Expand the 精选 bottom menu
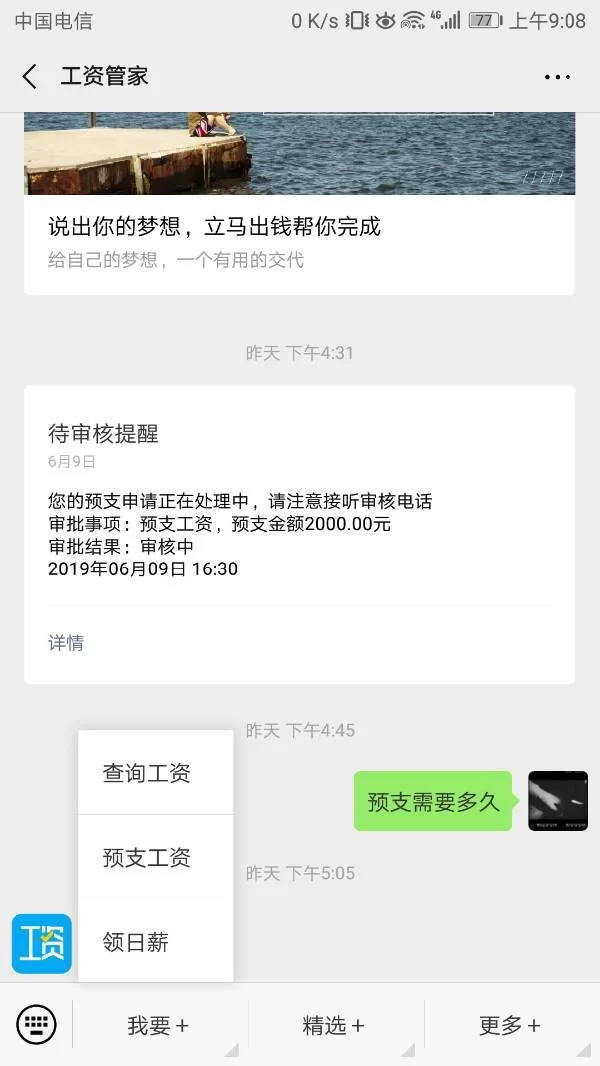 pos(334,1025)
